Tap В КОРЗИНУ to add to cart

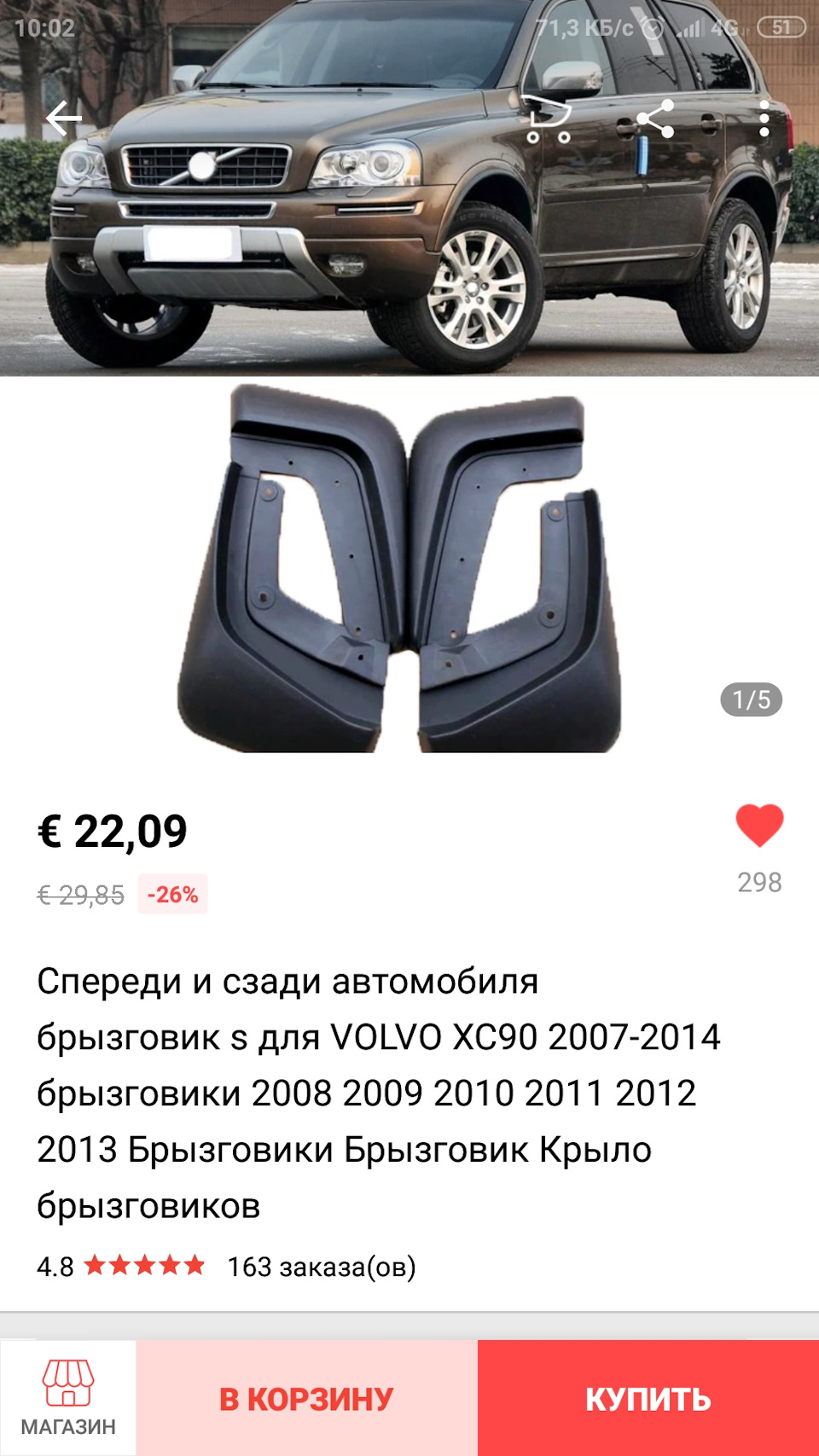(x=306, y=1399)
